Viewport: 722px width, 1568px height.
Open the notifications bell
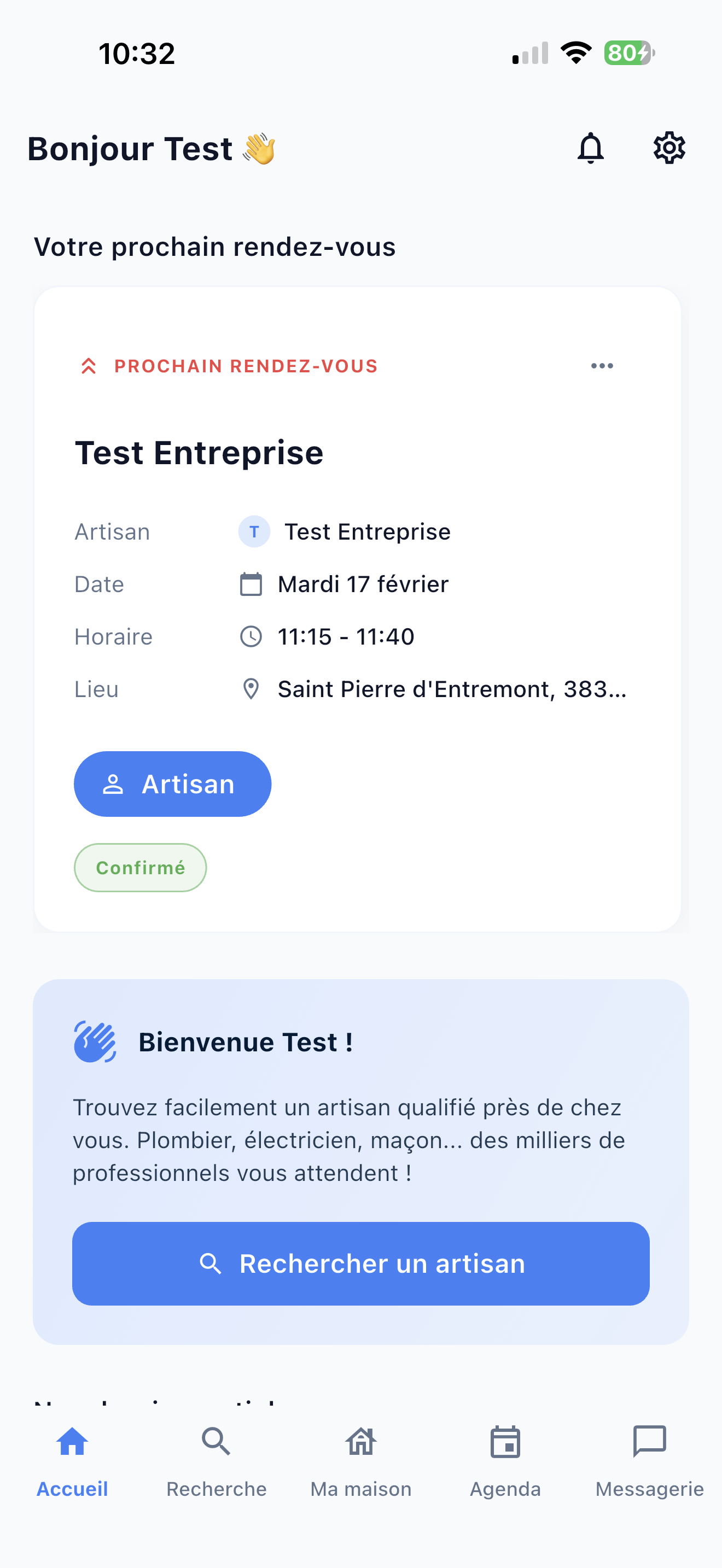[x=591, y=148]
